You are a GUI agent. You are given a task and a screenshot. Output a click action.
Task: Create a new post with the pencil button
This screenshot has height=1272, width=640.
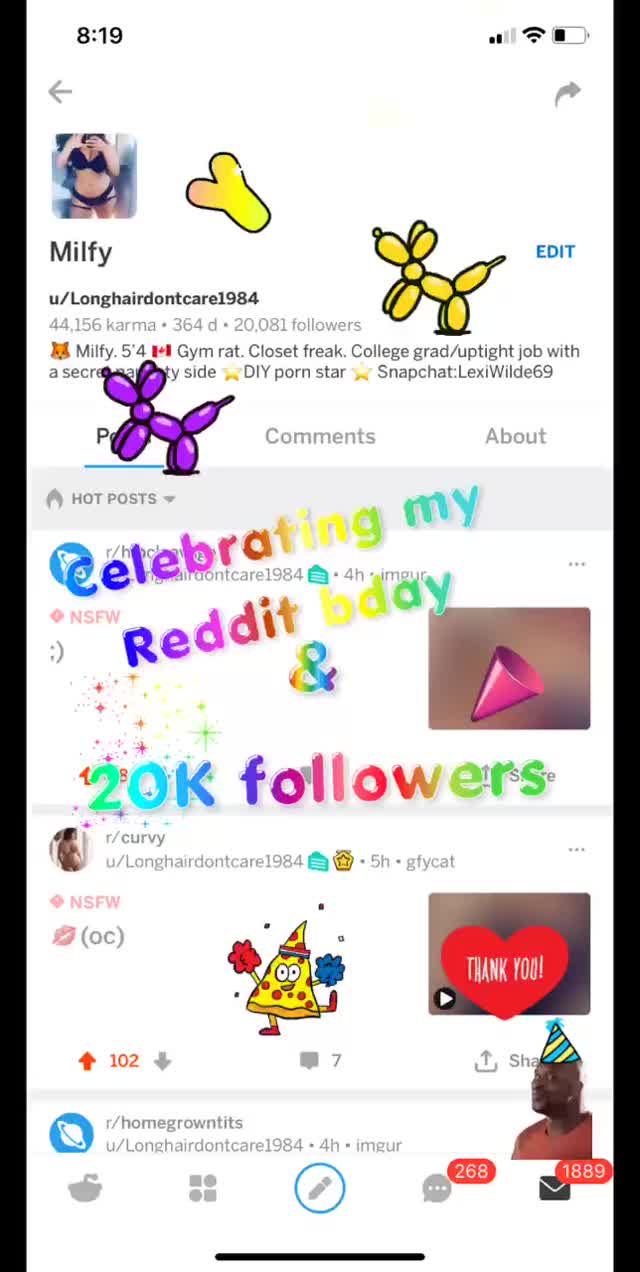[320, 1188]
